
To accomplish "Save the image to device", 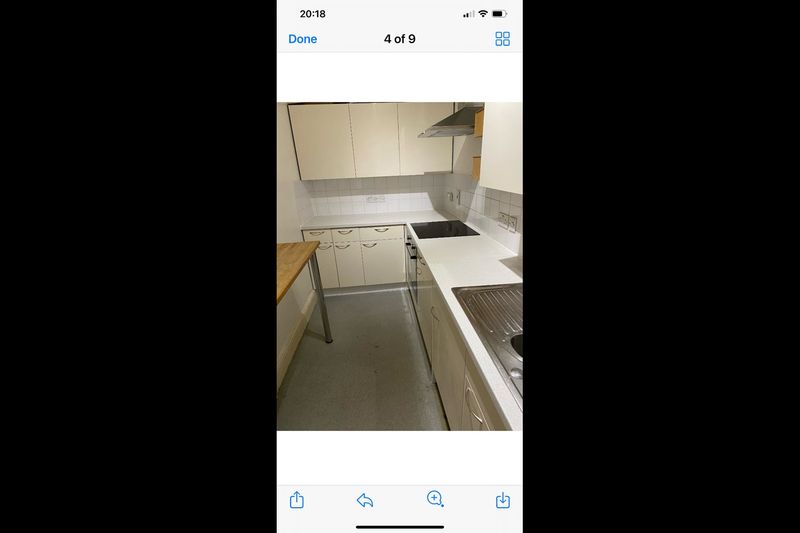I will pyautogui.click(x=503, y=500).
